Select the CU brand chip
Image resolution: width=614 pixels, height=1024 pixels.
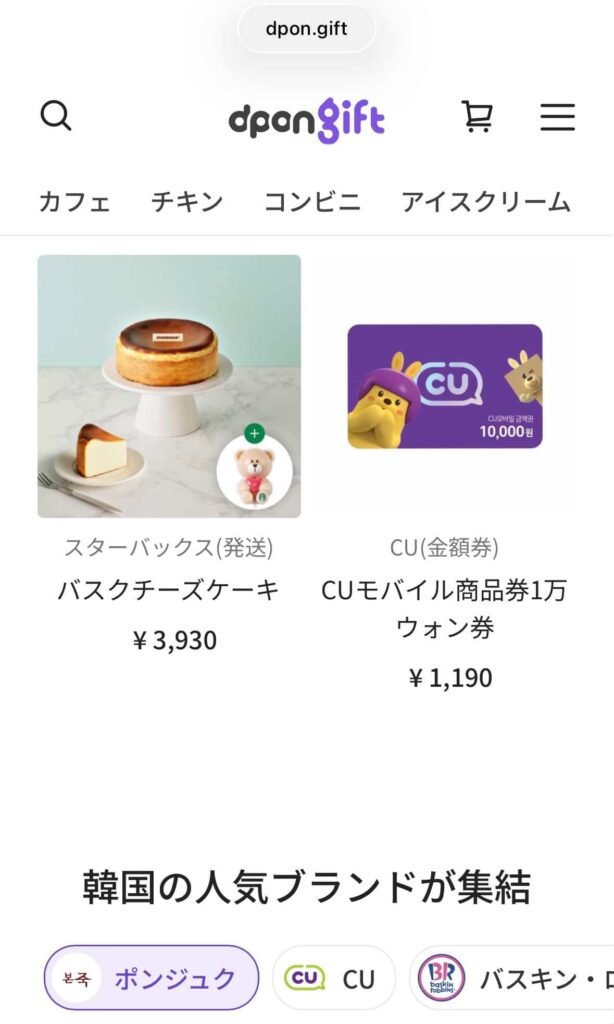pyautogui.click(x=334, y=977)
